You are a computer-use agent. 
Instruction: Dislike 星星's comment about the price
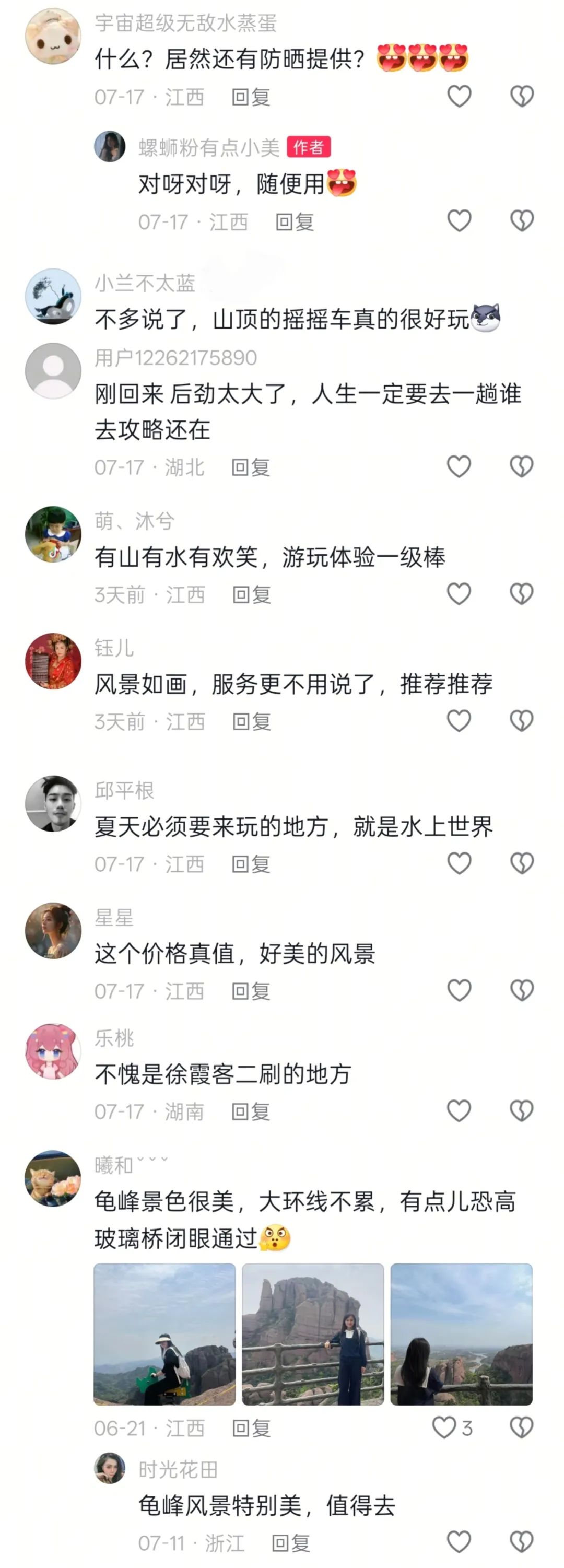pos(521,991)
